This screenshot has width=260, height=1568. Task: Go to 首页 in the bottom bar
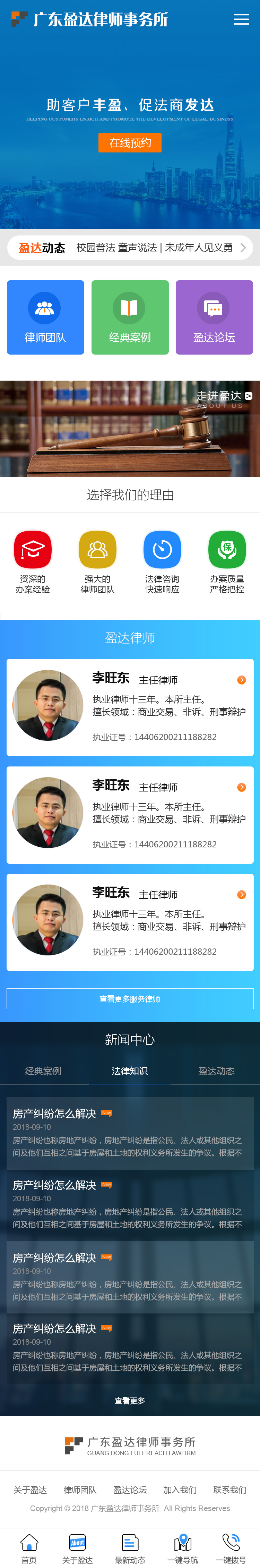click(x=29, y=1548)
